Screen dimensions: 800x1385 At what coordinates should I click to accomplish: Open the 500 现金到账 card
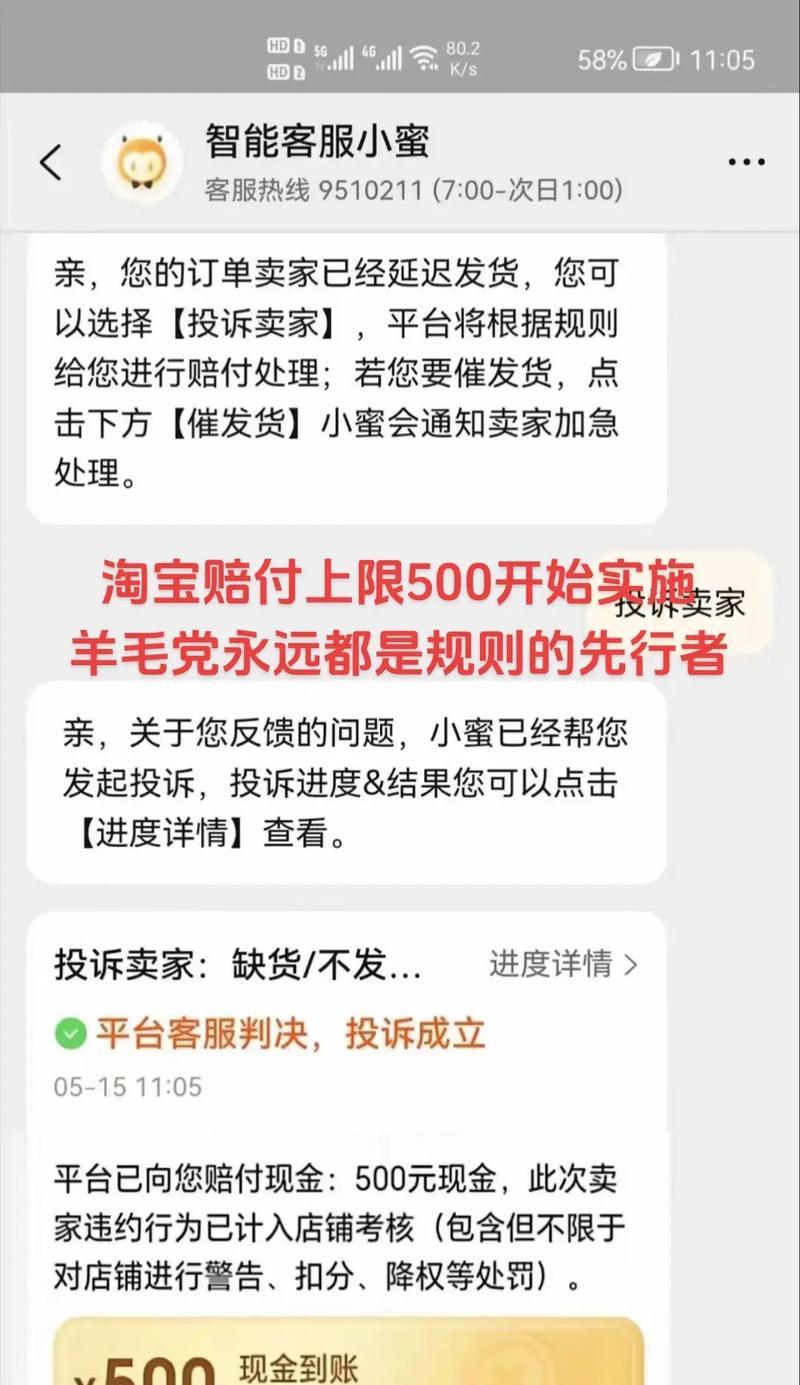point(347,1350)
